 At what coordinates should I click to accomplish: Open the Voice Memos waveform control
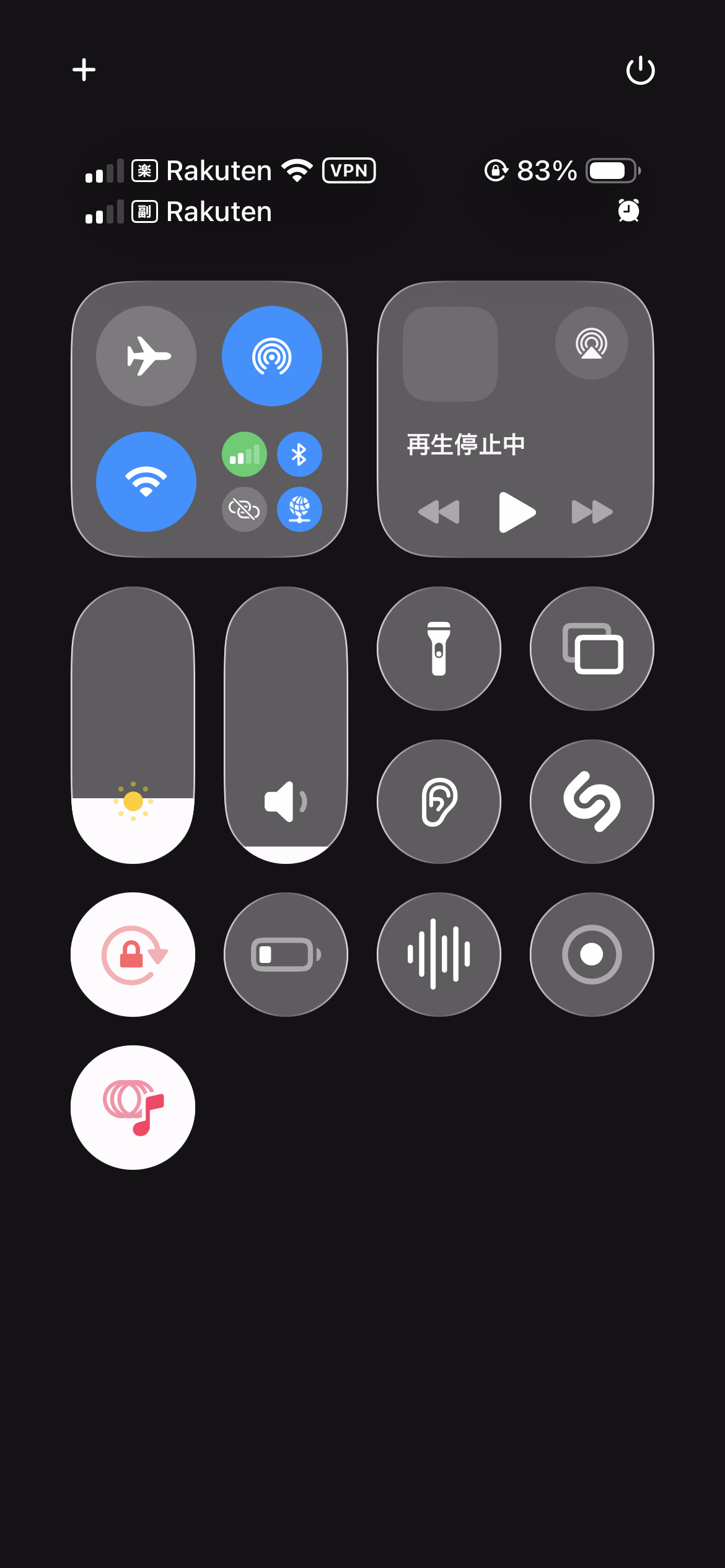[x=439, y=954]
